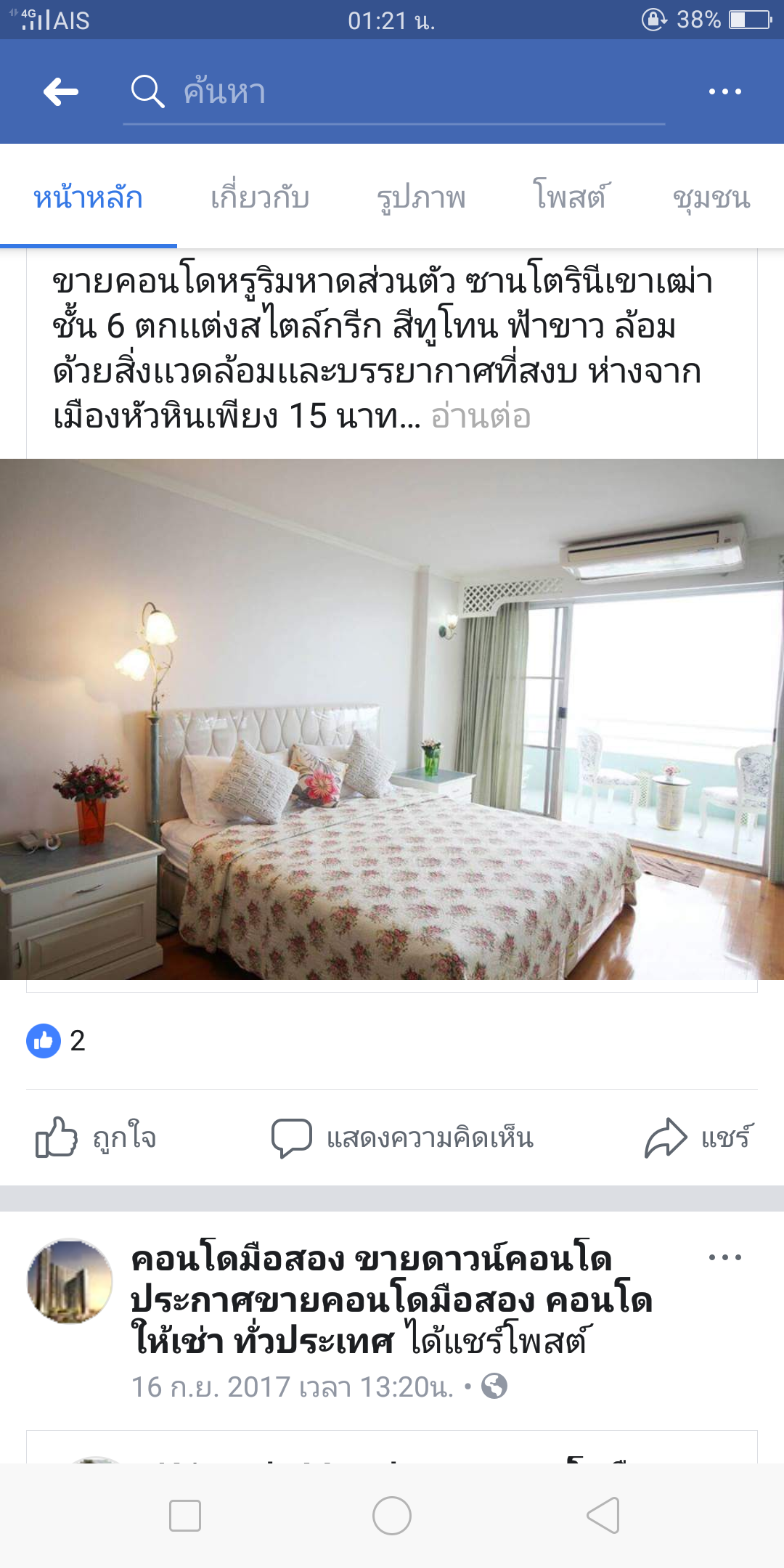This screenshot has width=784, height=1568.
Task: Open the คอนโดมือสอง page profile picture
Action: point(70,1281)
